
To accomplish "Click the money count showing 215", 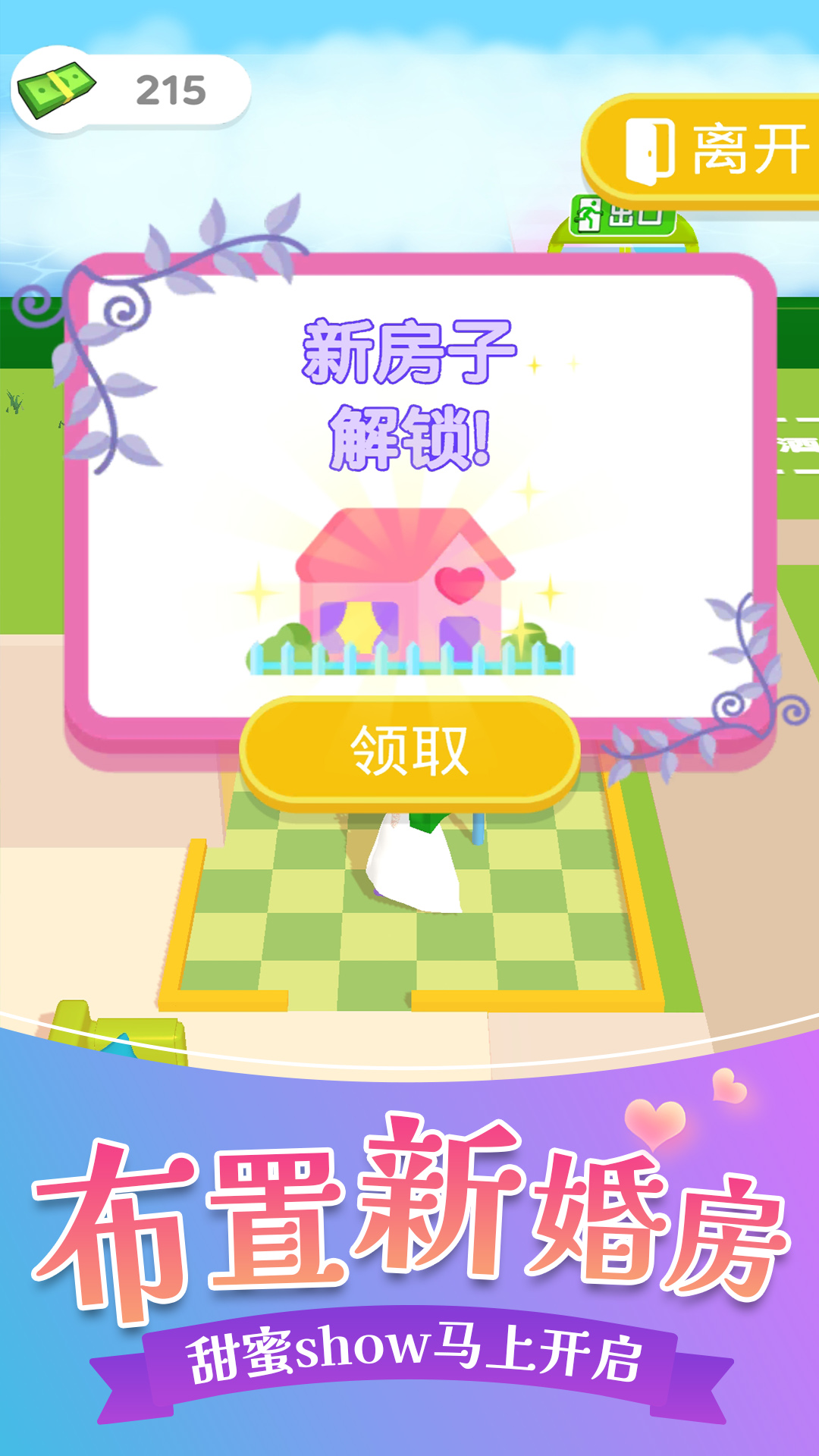I will (x=168, y=87).
